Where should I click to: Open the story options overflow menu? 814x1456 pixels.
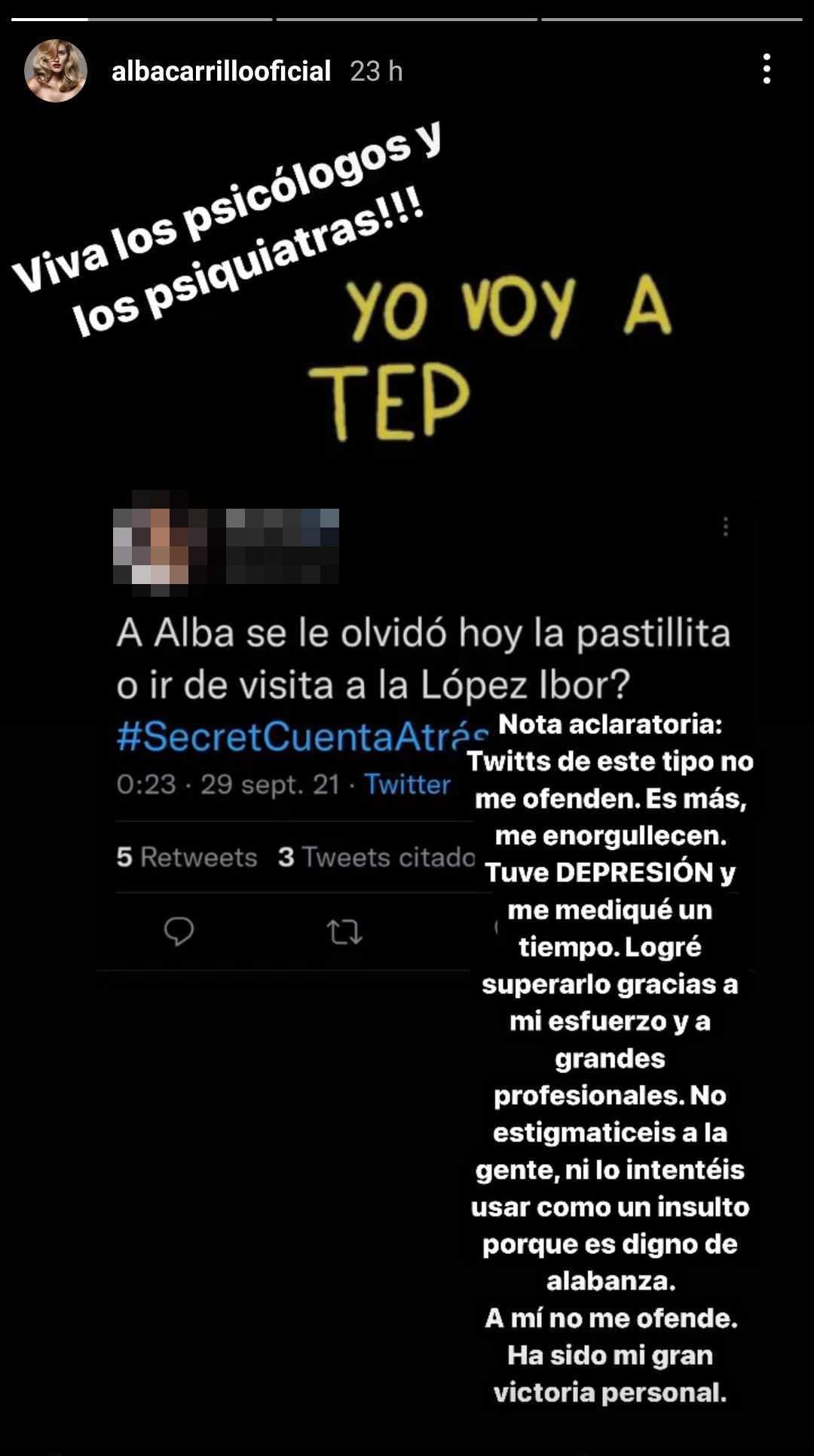pos(767,69)
